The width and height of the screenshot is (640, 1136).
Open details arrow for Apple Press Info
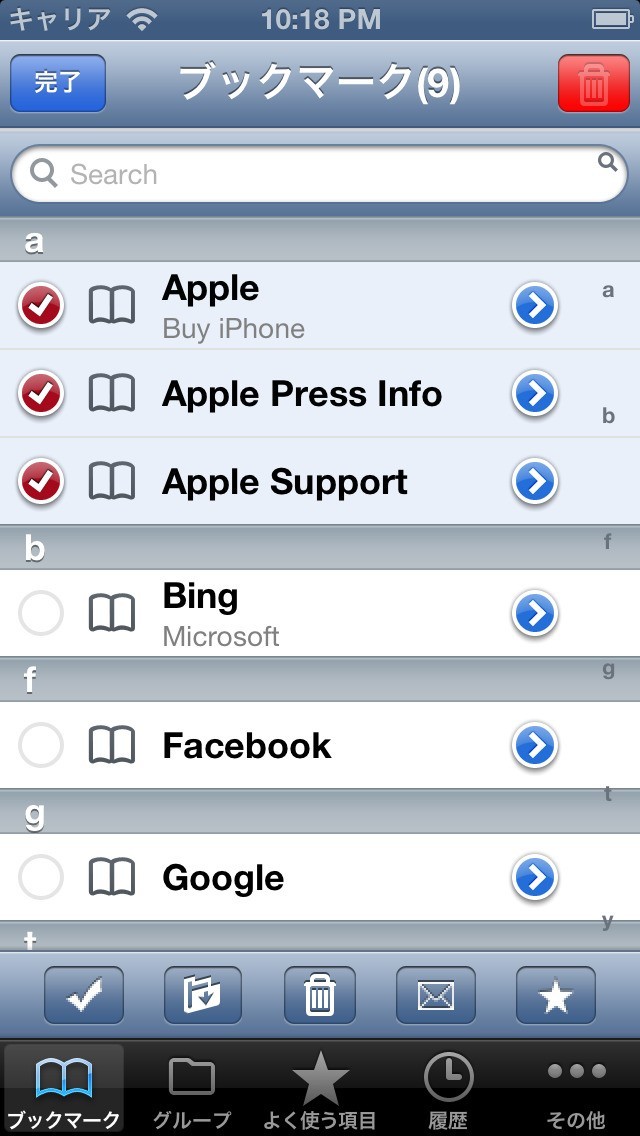point(535,394)
